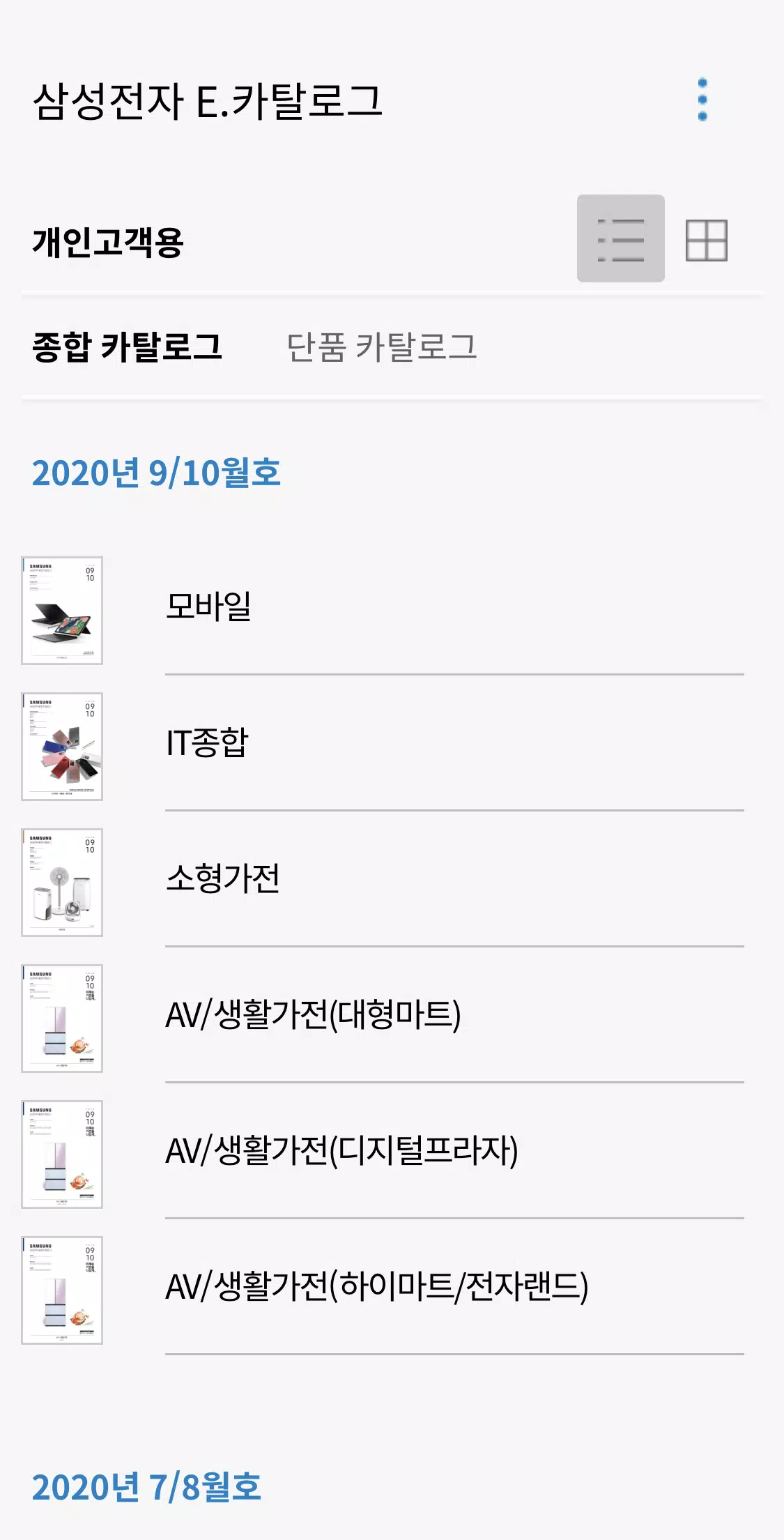Open AV/생활가전(하이마트/전자랜드) catalog
The height and width of the screenshot is (1540, 784).
(383, 1288)
